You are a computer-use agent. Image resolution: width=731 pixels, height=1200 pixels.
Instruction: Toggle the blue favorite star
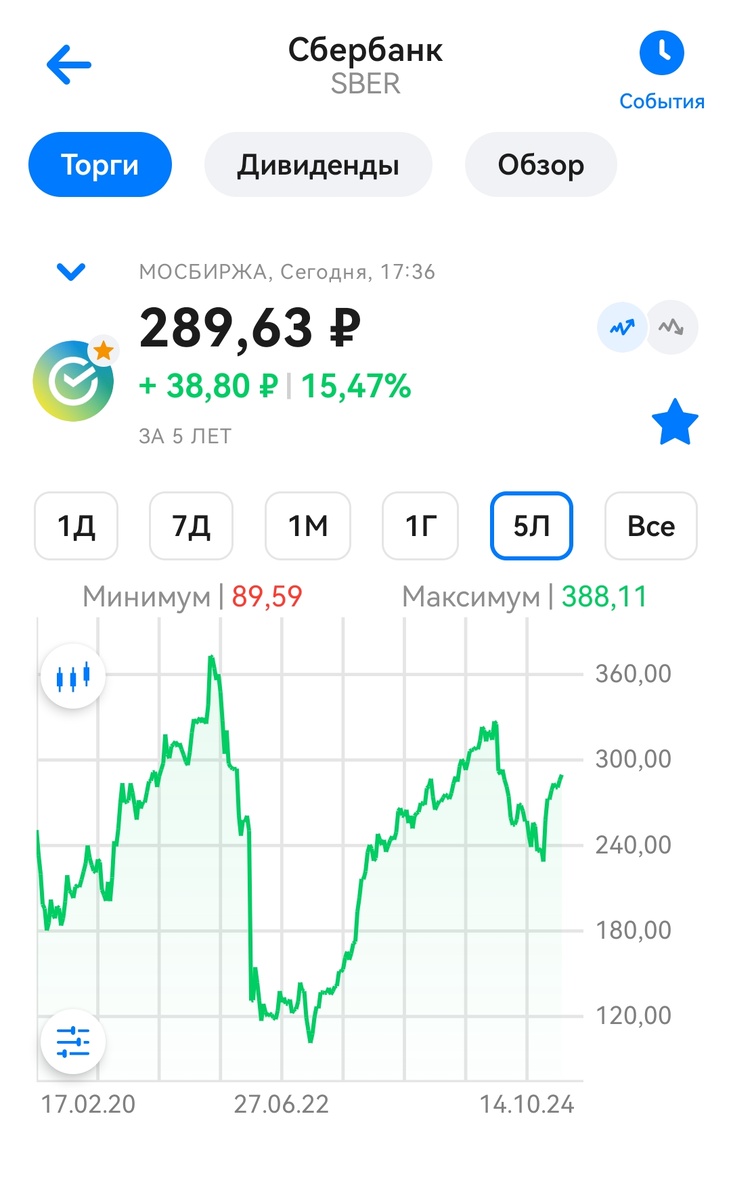675,424
